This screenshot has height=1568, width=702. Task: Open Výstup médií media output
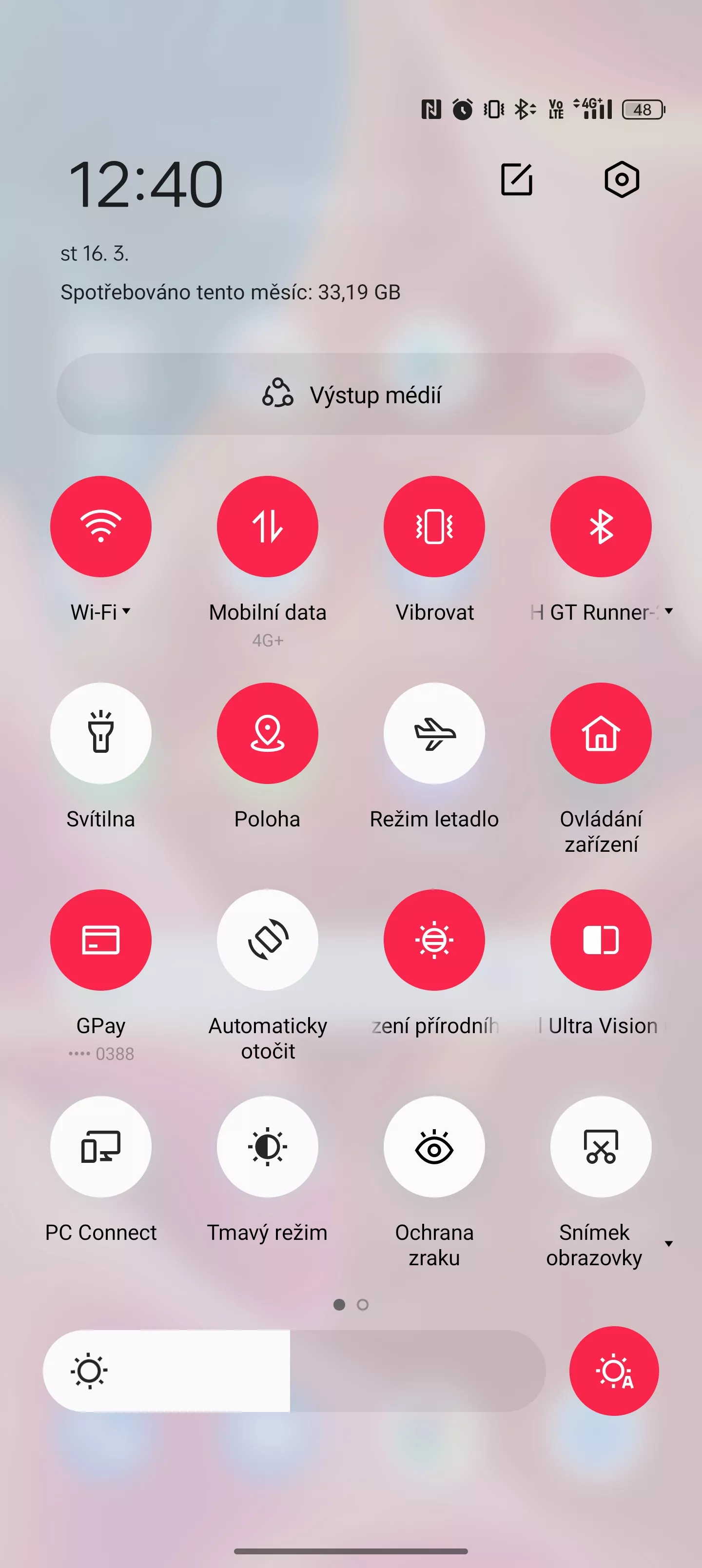pos(351,394)
